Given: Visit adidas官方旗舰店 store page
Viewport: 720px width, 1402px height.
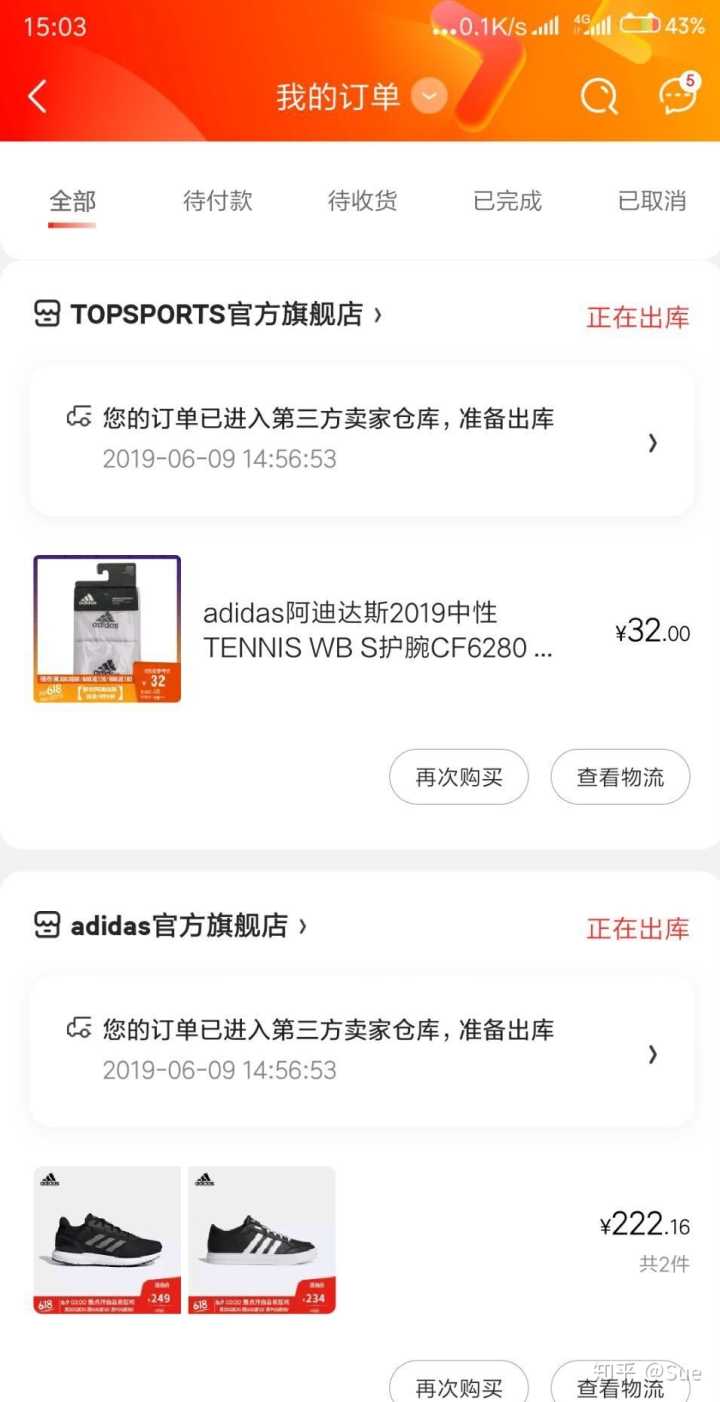Looking at the screenshot, I should [178, 926].
